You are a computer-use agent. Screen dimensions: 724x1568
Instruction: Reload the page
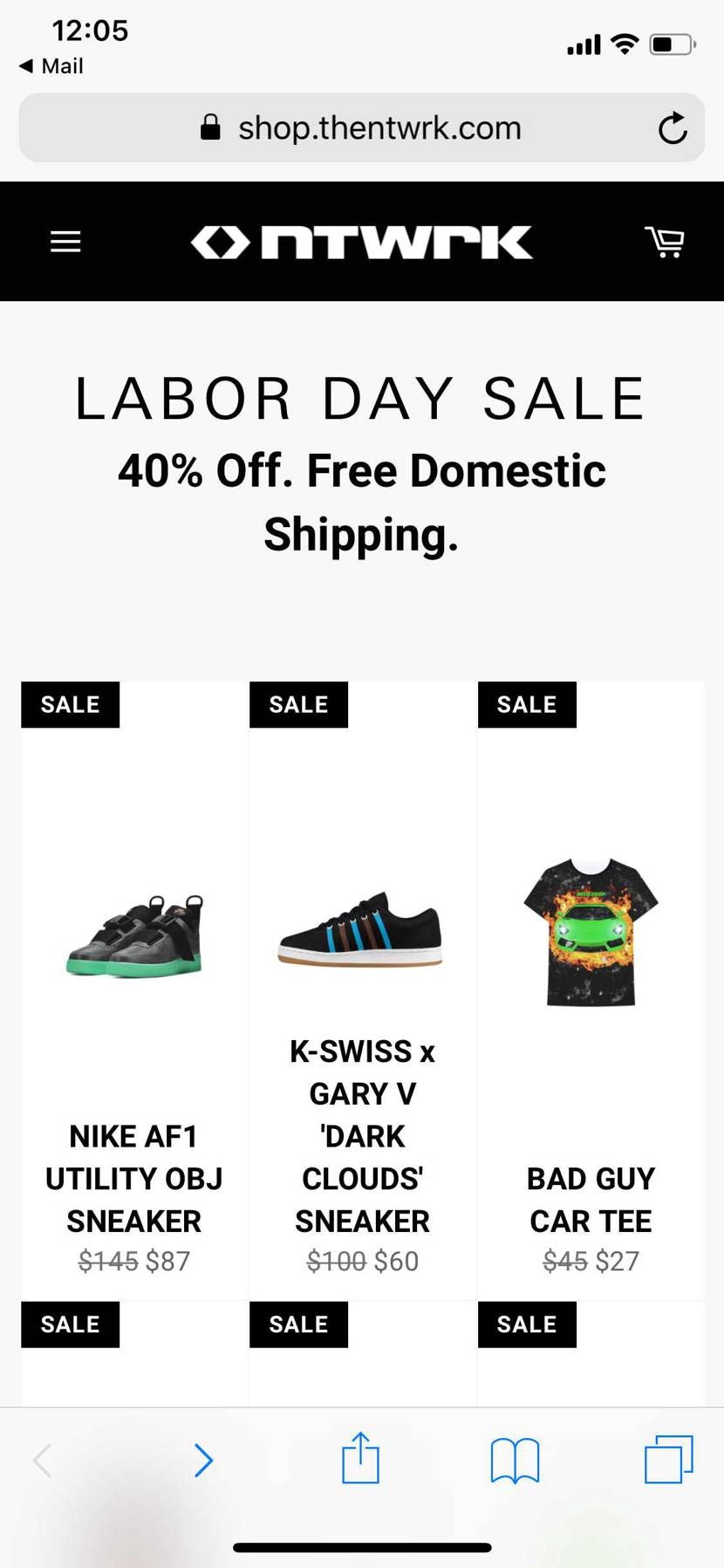point(672,128)
